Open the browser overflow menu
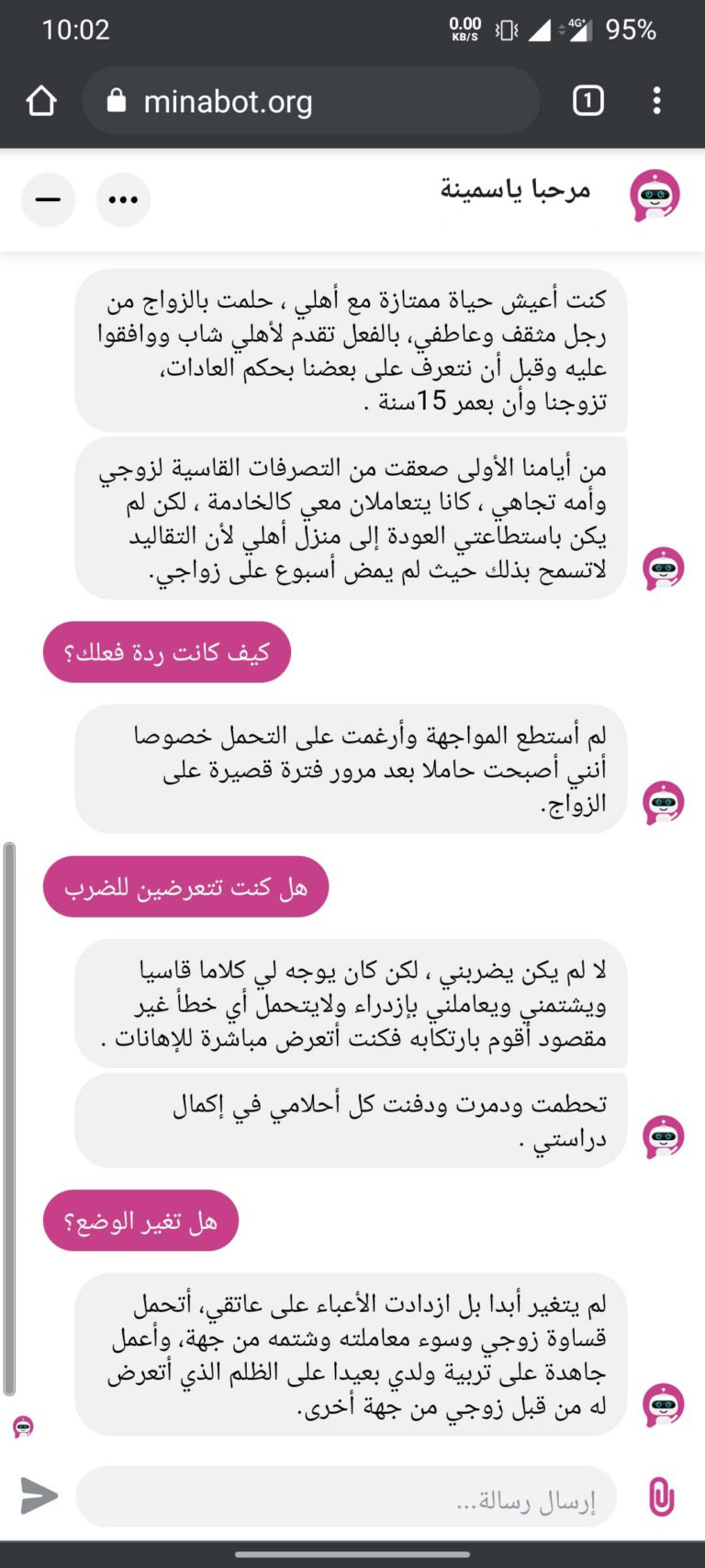The height and width of the screenshot is (1568, 705). (x=656, y=101)
